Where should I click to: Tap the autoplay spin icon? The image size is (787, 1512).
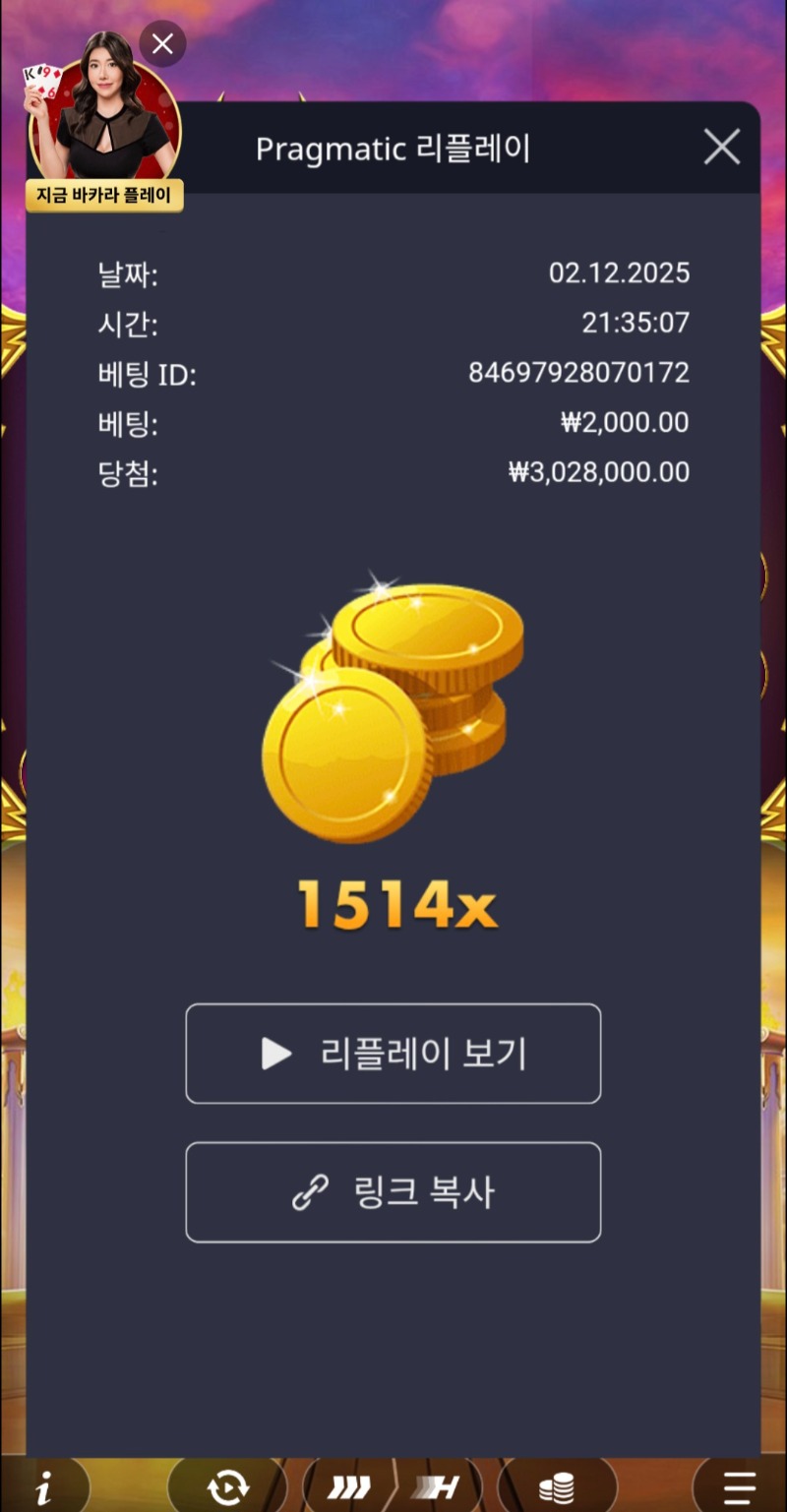[x=228, y=1488]
